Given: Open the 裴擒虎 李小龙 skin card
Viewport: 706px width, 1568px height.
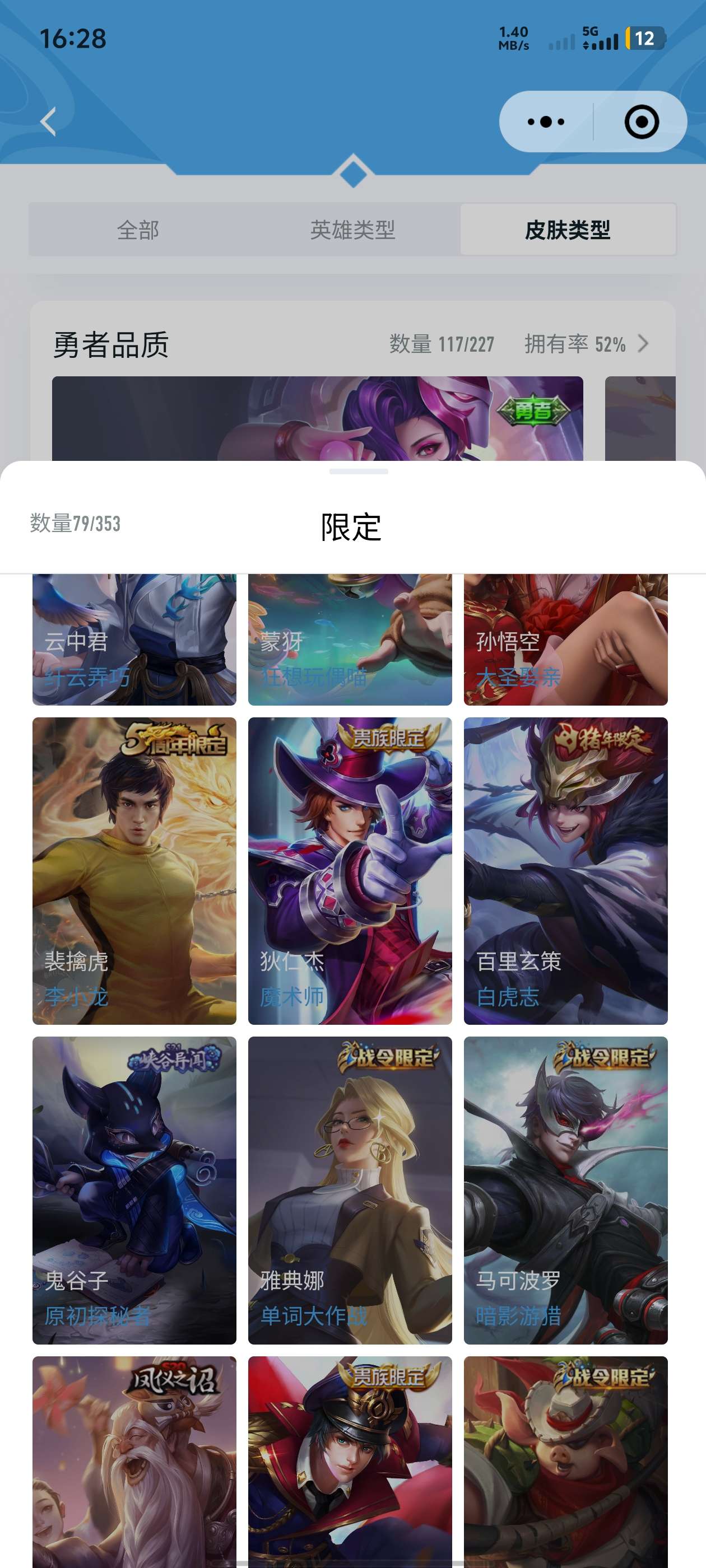Looking at the screenshot, I should tap(134, 871).
